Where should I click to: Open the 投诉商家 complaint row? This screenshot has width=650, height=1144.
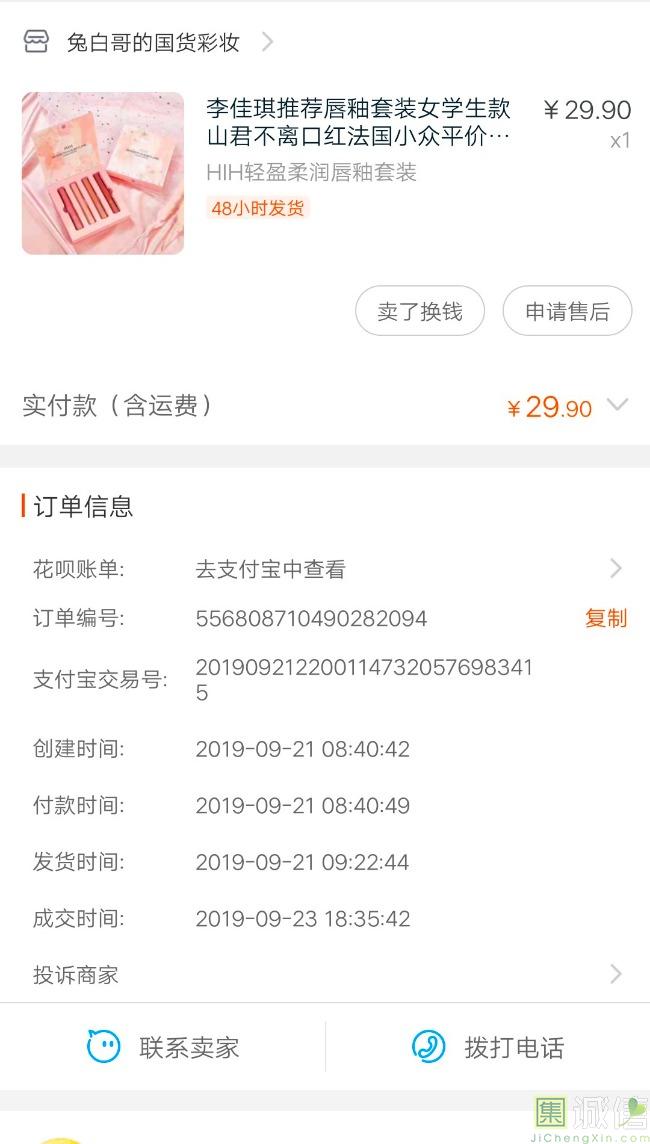tap(325, 974)
